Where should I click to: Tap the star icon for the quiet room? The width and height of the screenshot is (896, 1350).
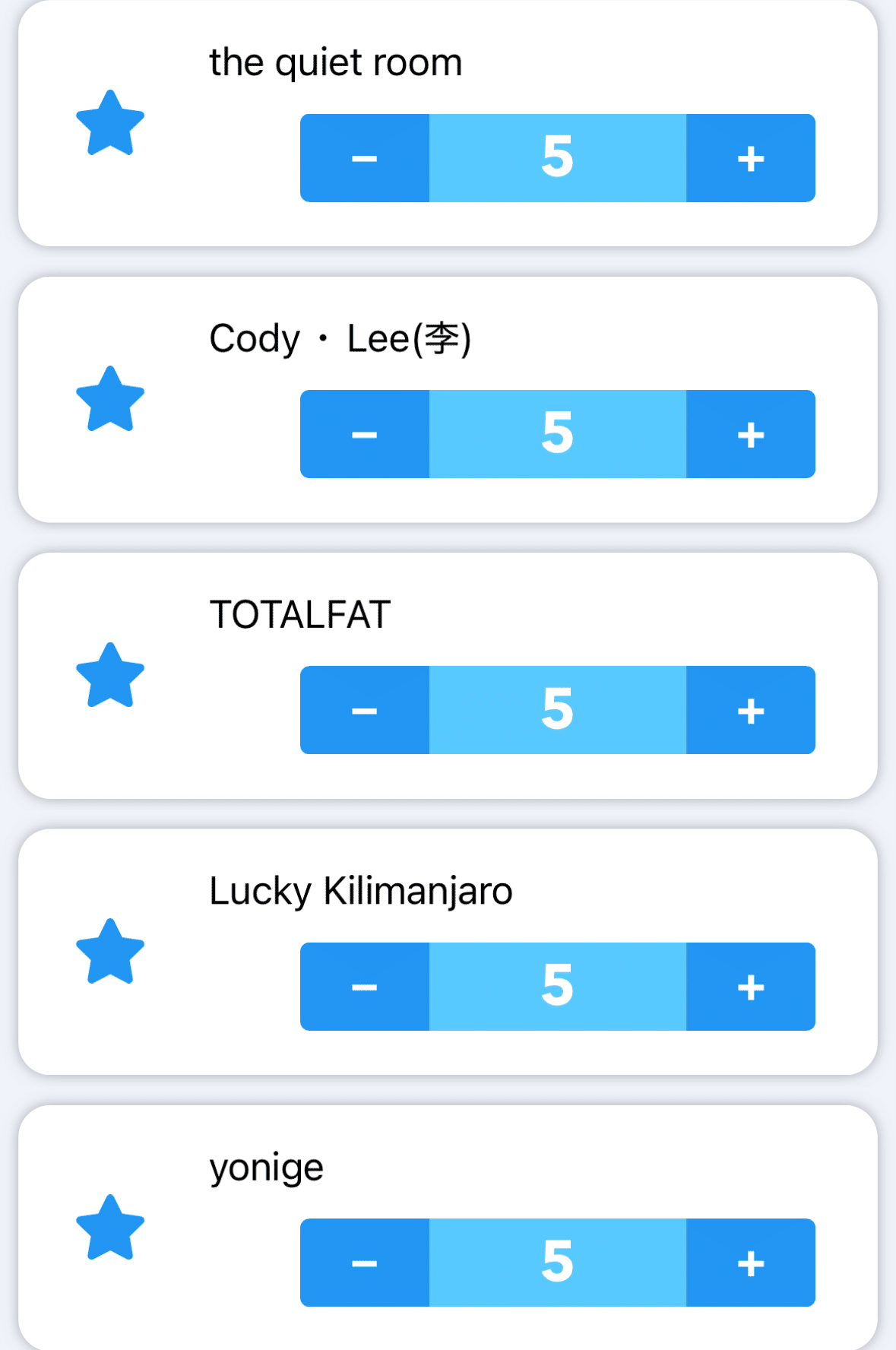[110, 124]
